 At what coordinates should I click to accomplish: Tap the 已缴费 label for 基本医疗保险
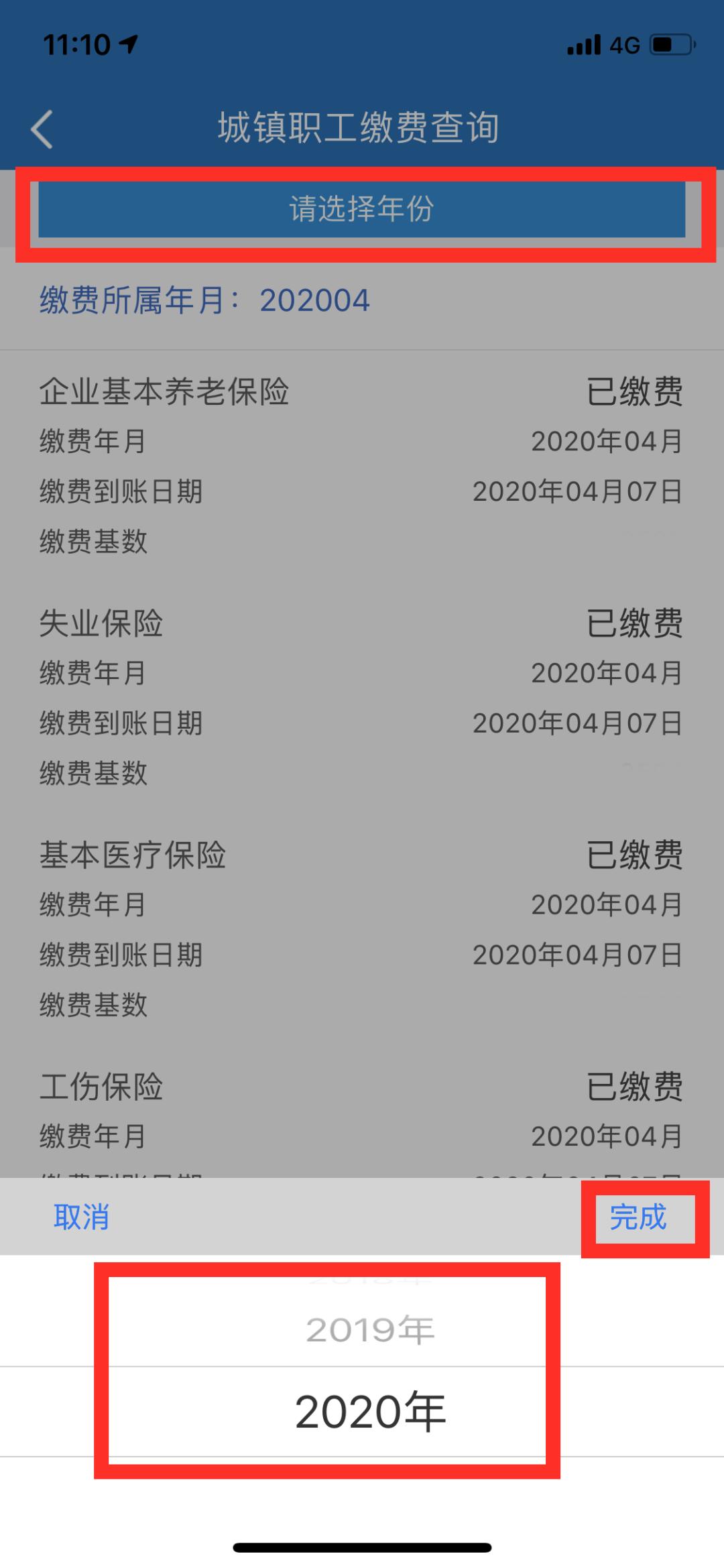[636, 853]
